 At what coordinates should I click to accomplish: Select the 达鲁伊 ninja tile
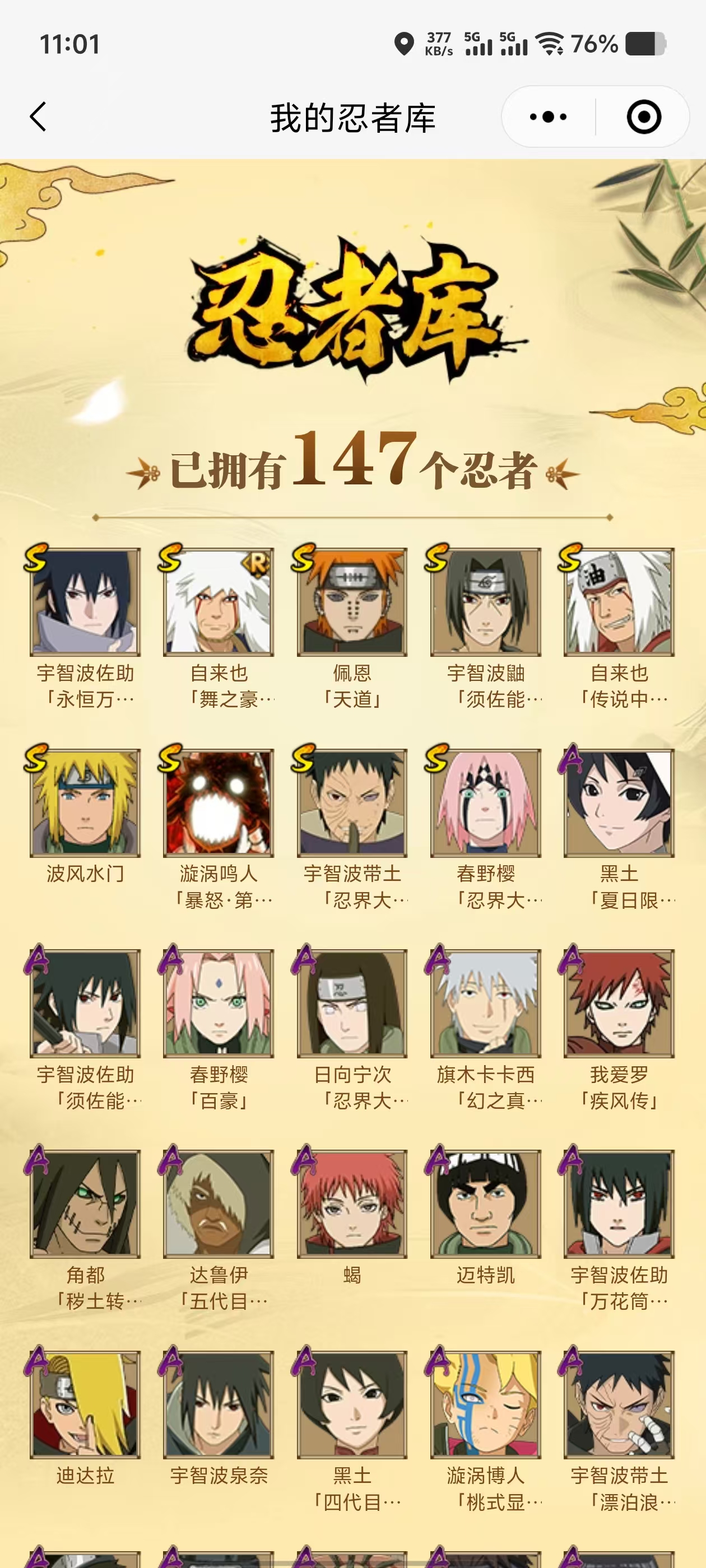(x=219, y=1203)
